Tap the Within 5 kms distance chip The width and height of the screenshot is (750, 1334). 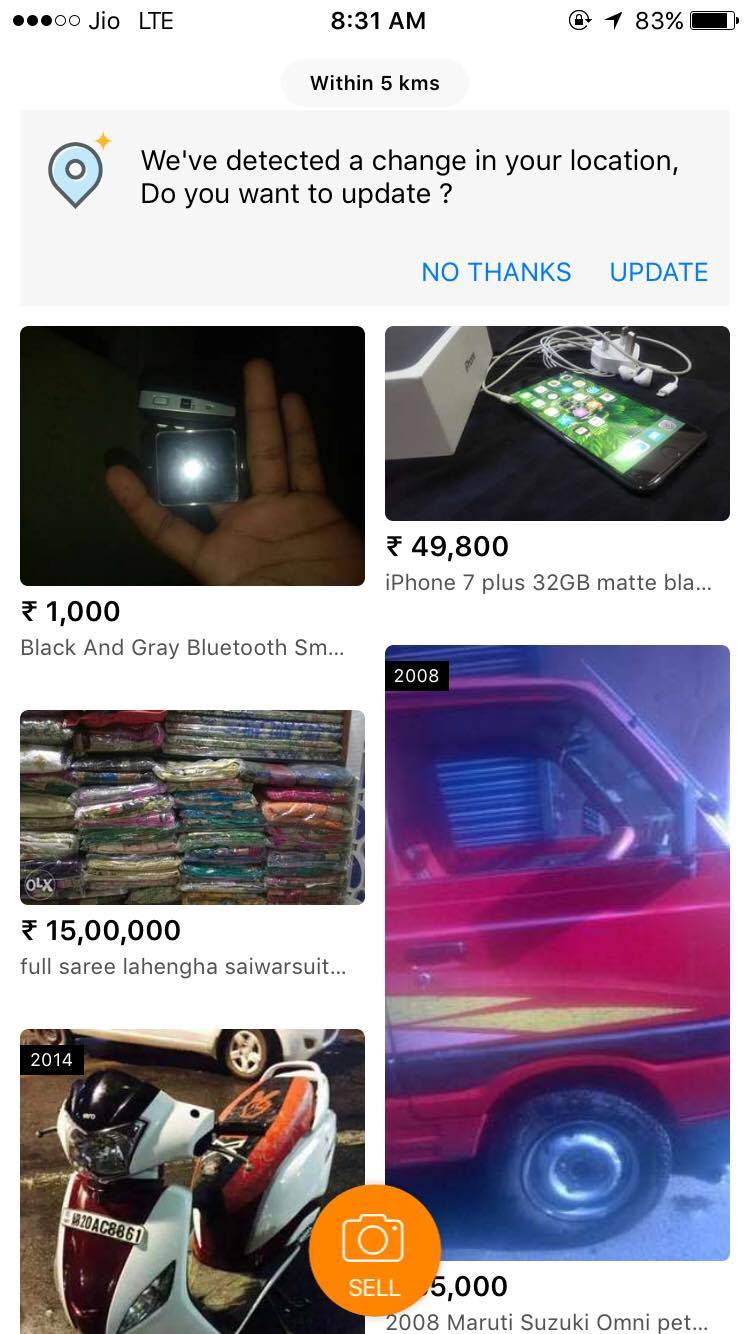click(374, 83)
